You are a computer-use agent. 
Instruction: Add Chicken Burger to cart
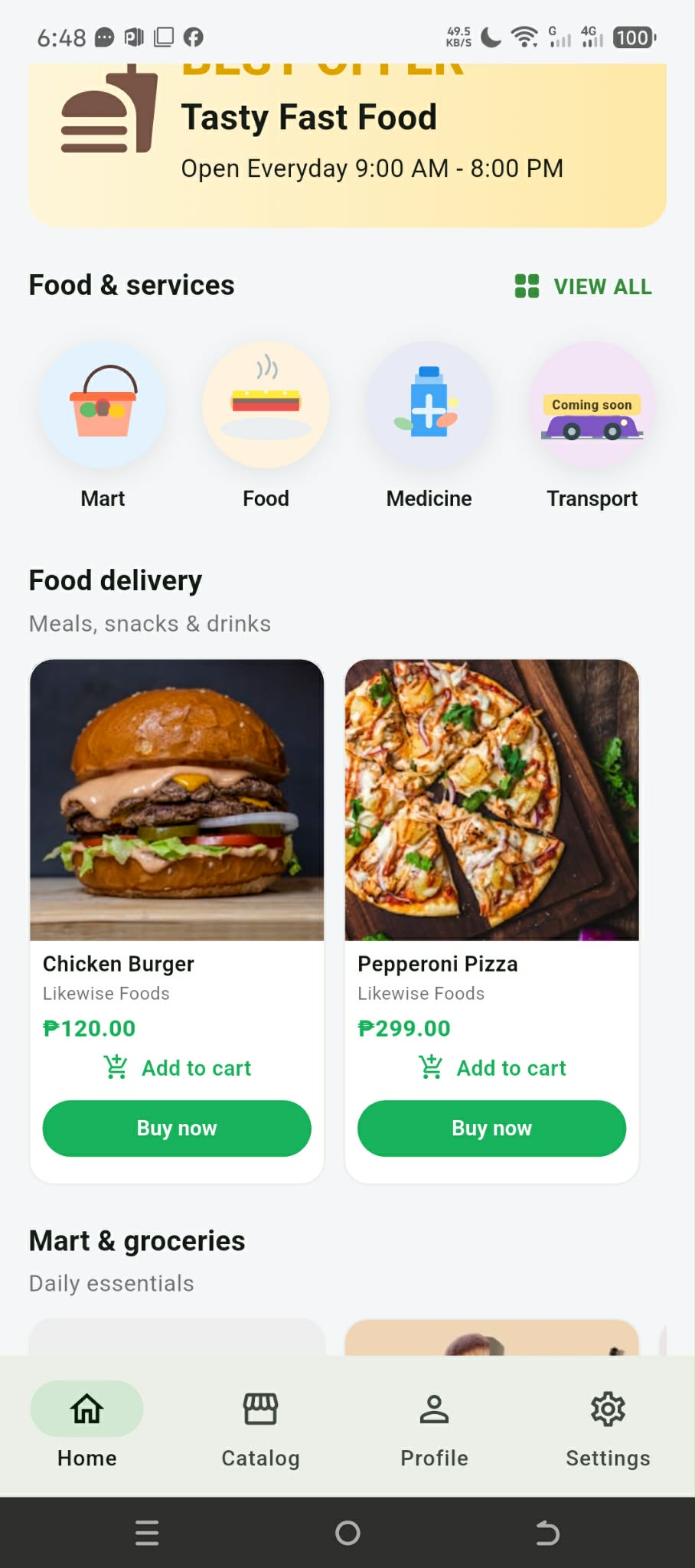point(178,1067)
